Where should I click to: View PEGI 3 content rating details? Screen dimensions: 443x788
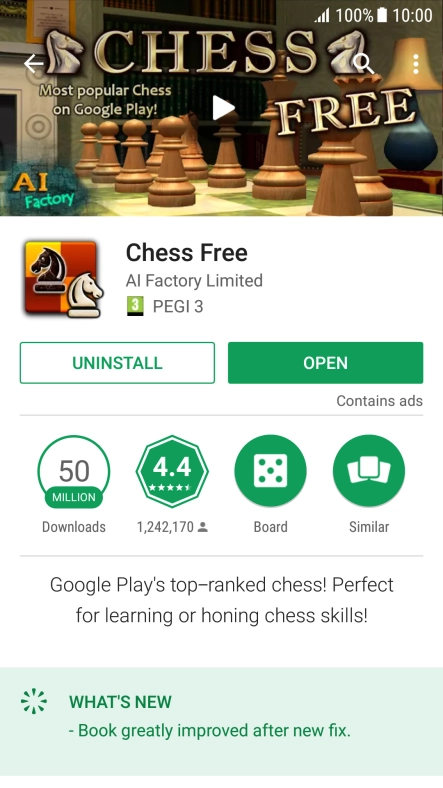pos(165,306)
